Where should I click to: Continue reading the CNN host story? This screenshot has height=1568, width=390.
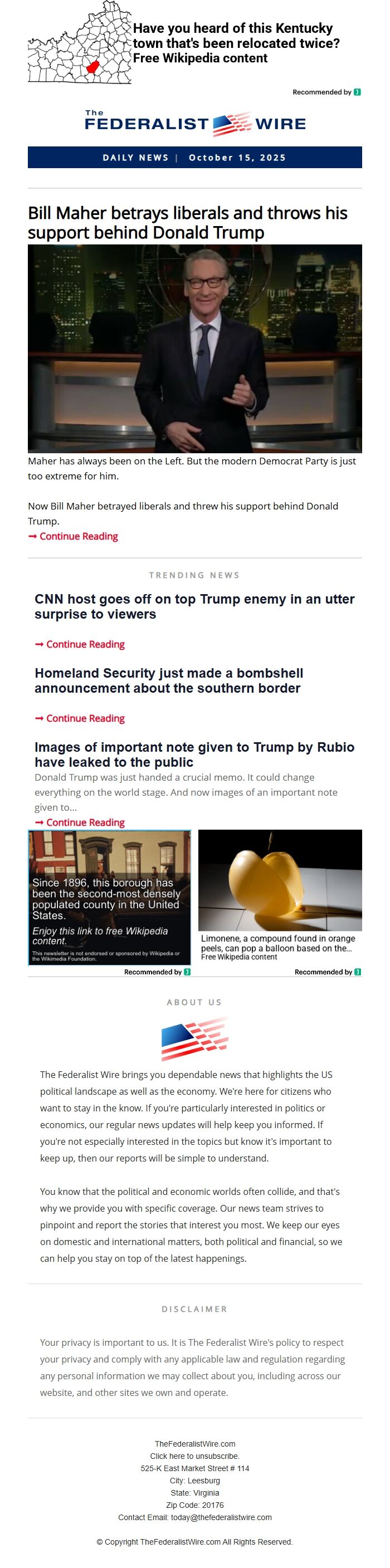point(85,644)
